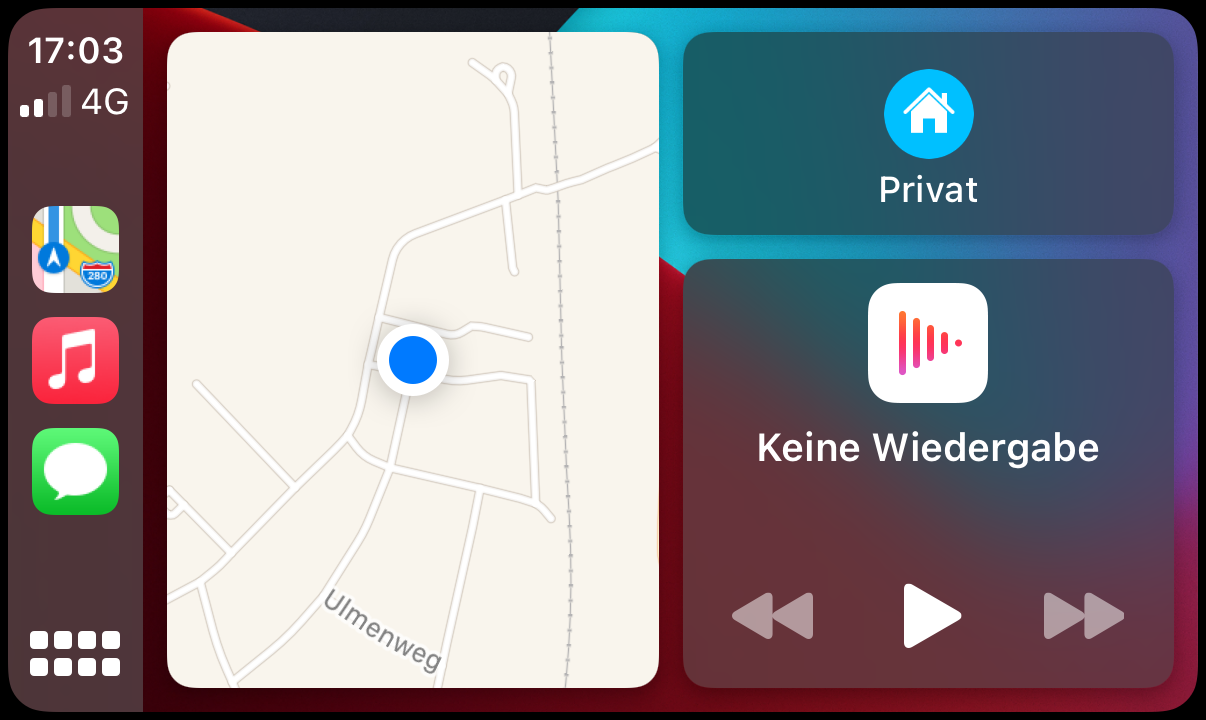Open the Music app
The width and height of the screenshot is (1206, 720).
75,360
